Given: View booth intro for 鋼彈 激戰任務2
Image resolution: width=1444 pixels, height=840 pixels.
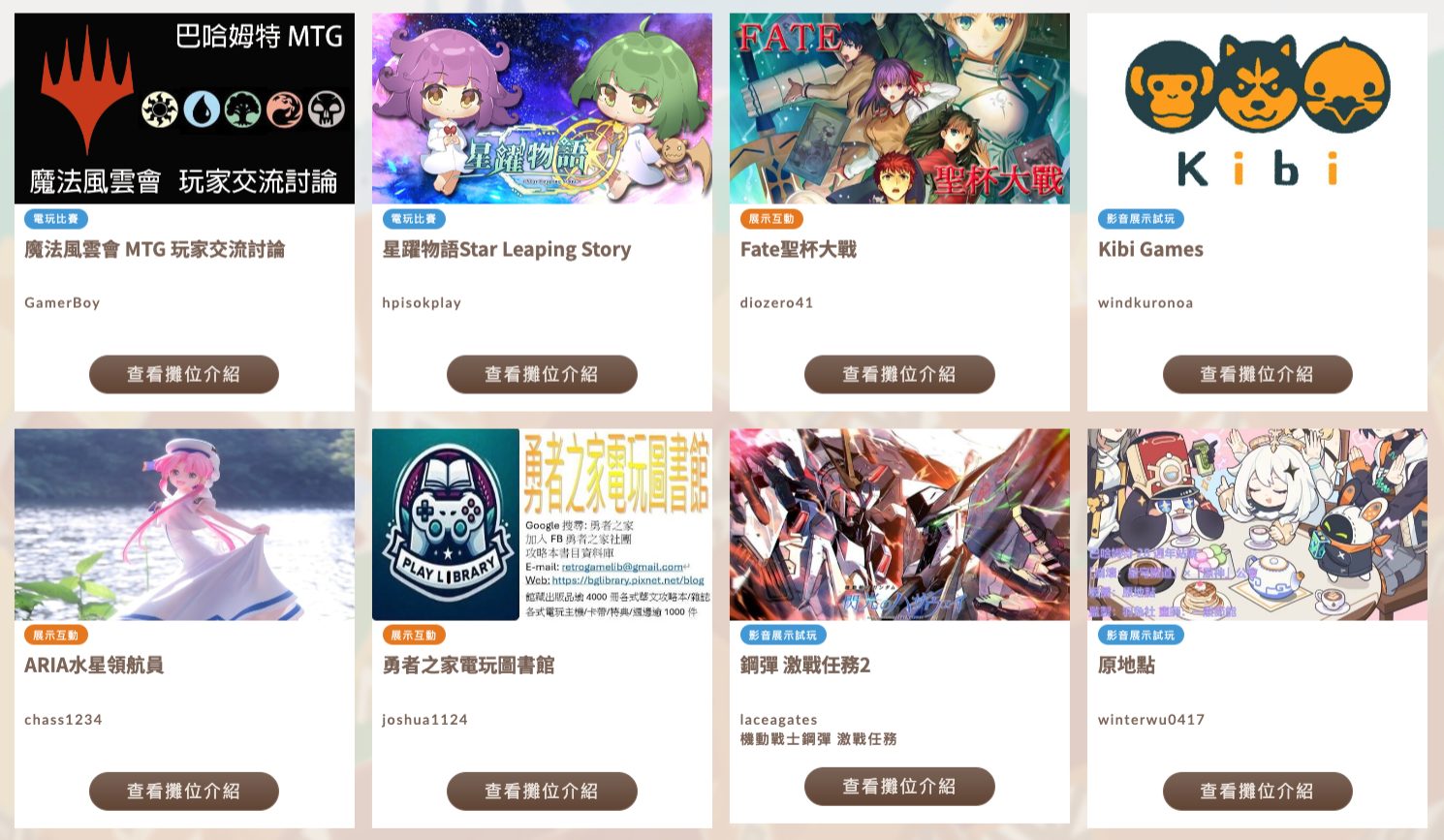Looking at the screenshot, I should click(x=898, y=786).
